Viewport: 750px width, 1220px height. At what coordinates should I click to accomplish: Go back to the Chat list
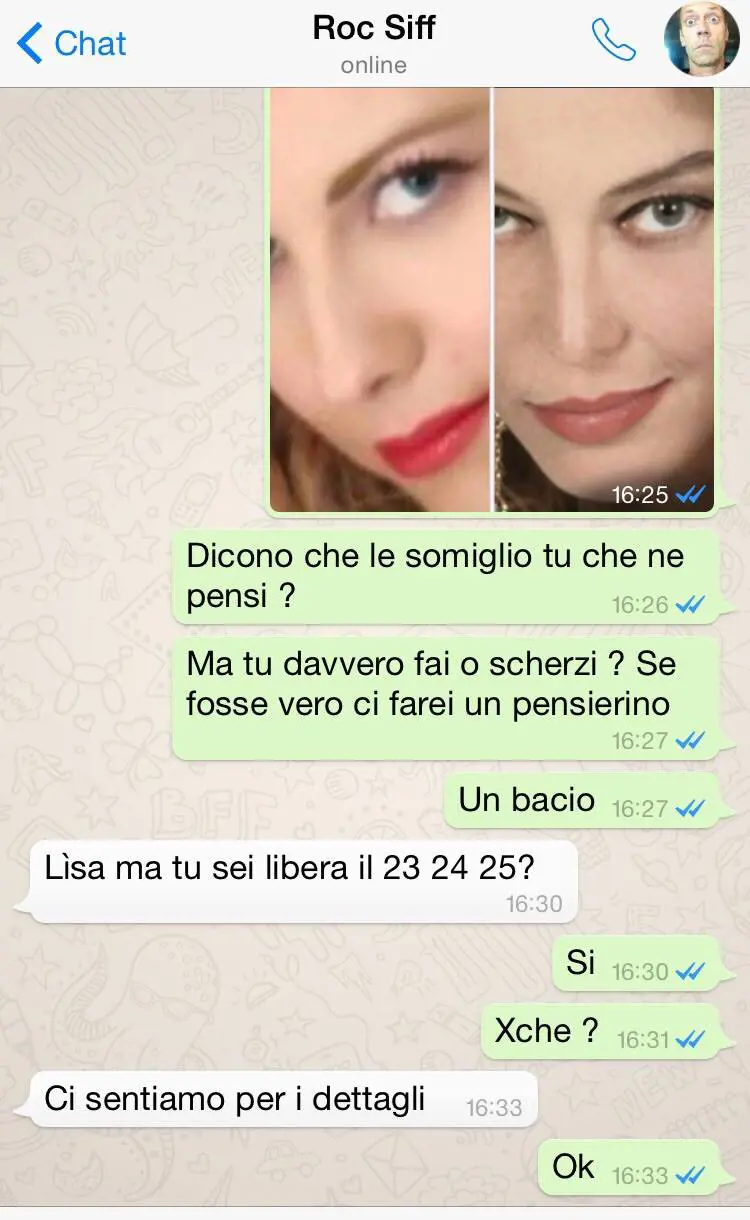72,44
